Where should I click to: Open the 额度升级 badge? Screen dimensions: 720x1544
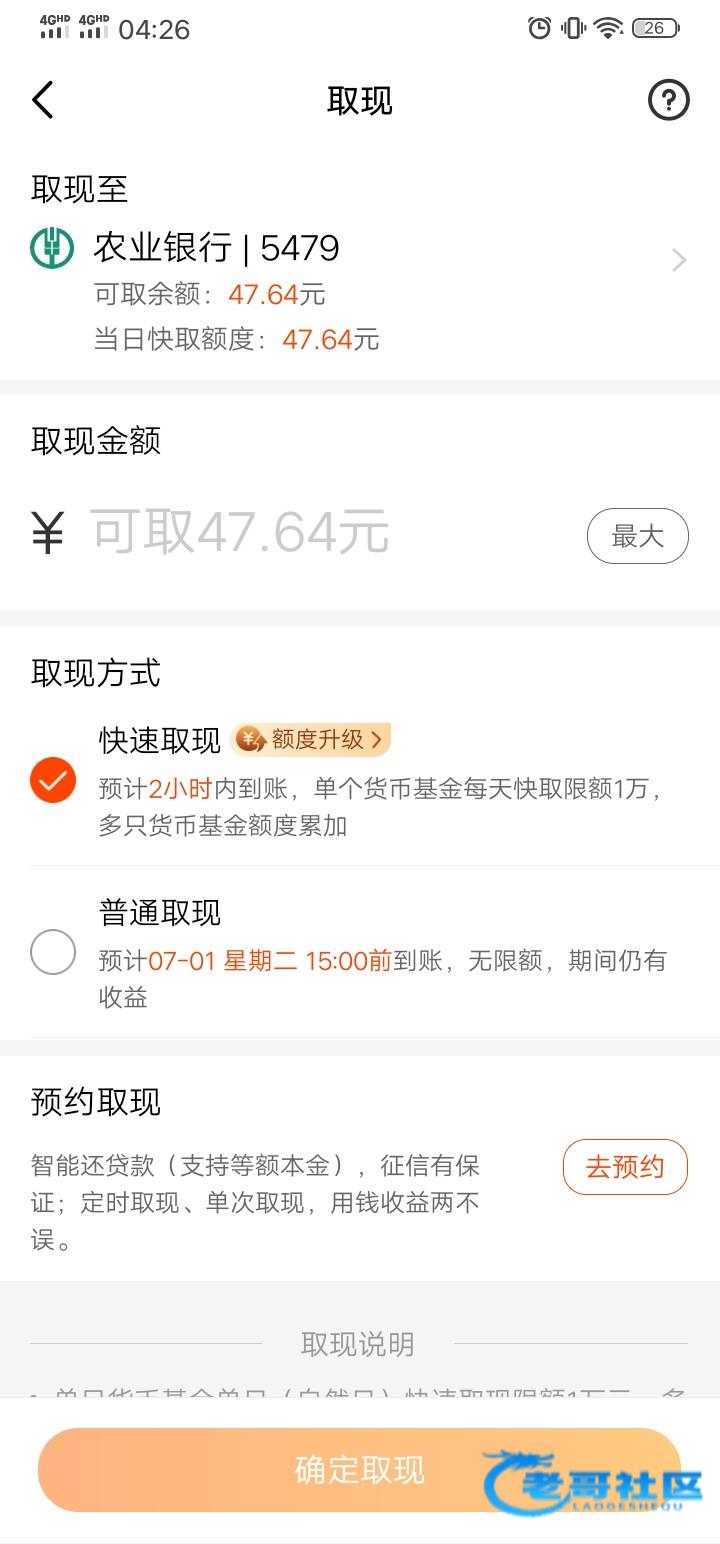click(311, 740)
